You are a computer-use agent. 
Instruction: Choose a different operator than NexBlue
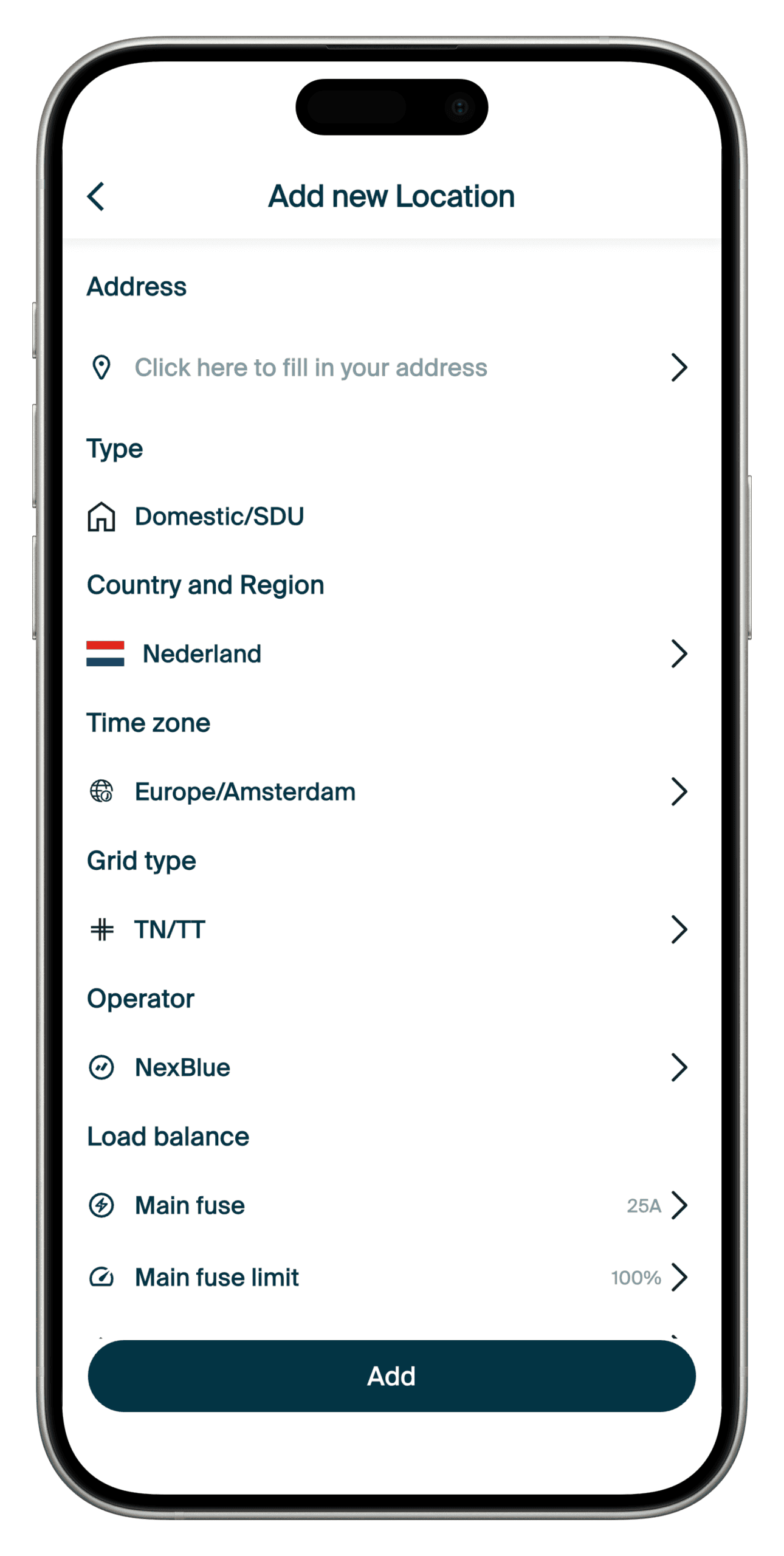coord(389,1067)
